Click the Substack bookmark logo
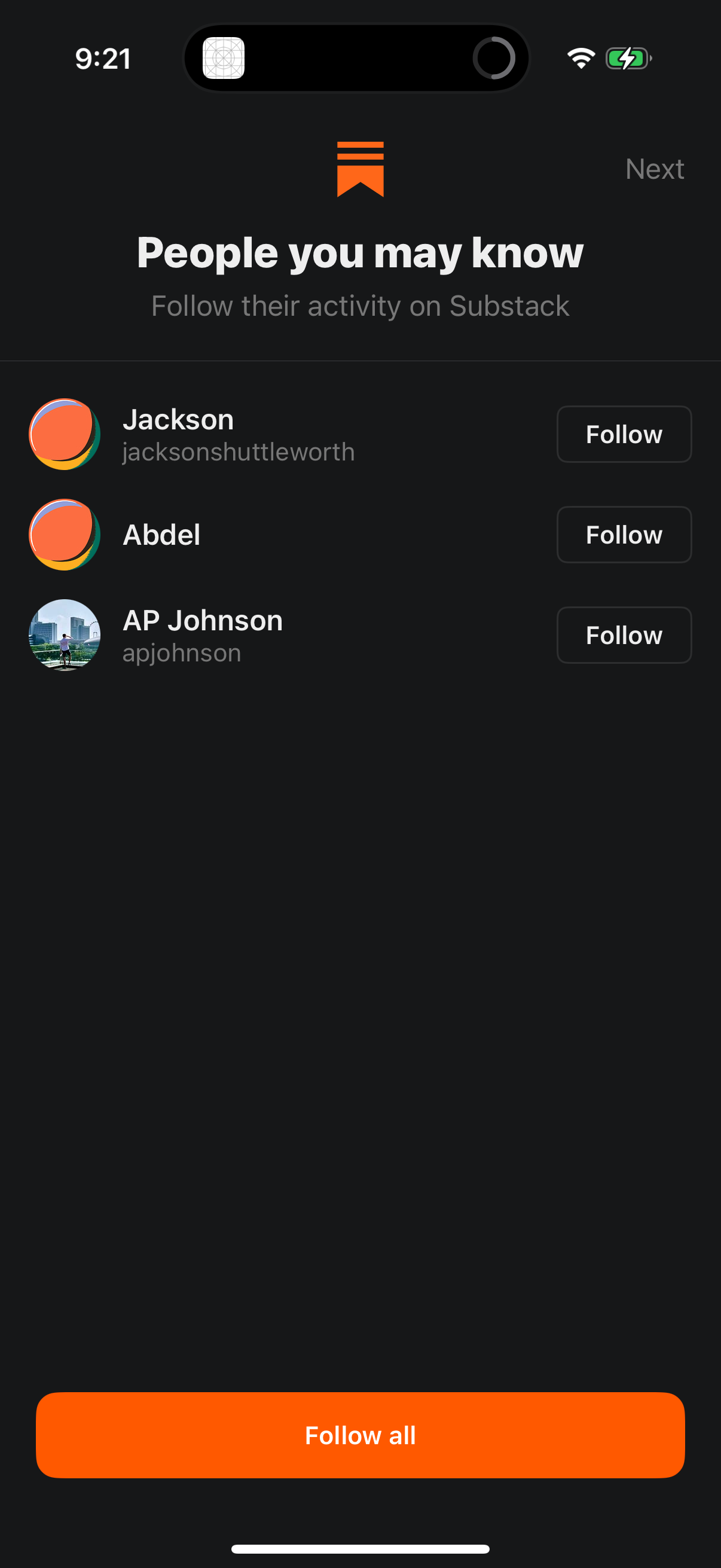 (x=360, y=169)
